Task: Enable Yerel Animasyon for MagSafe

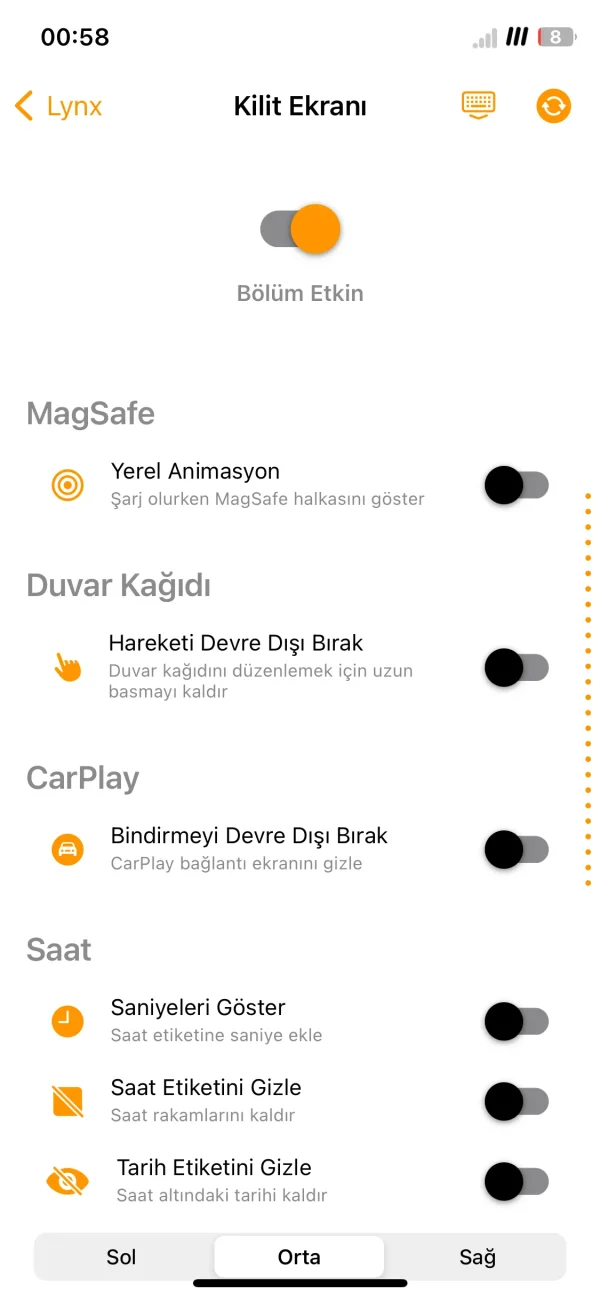Action: coord(516,486)
